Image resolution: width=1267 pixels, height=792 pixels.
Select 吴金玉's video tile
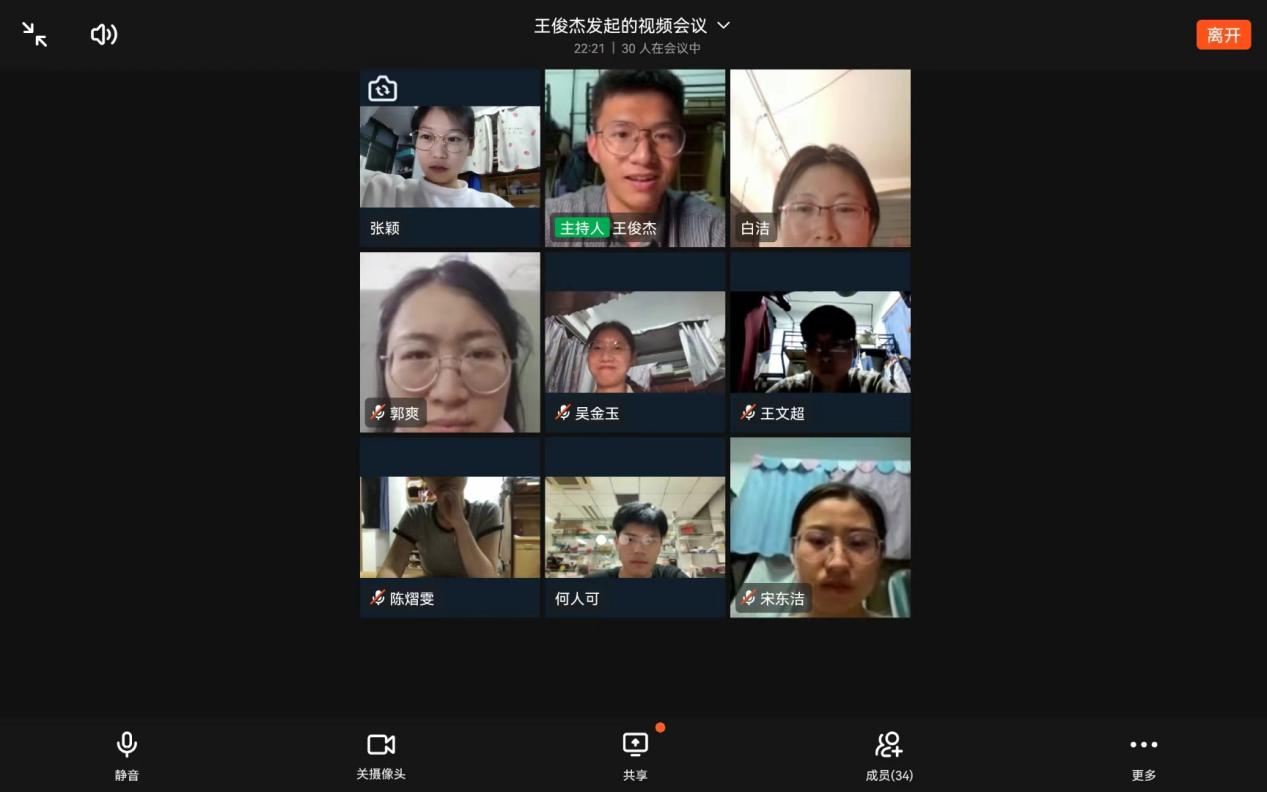click(635, 342)
